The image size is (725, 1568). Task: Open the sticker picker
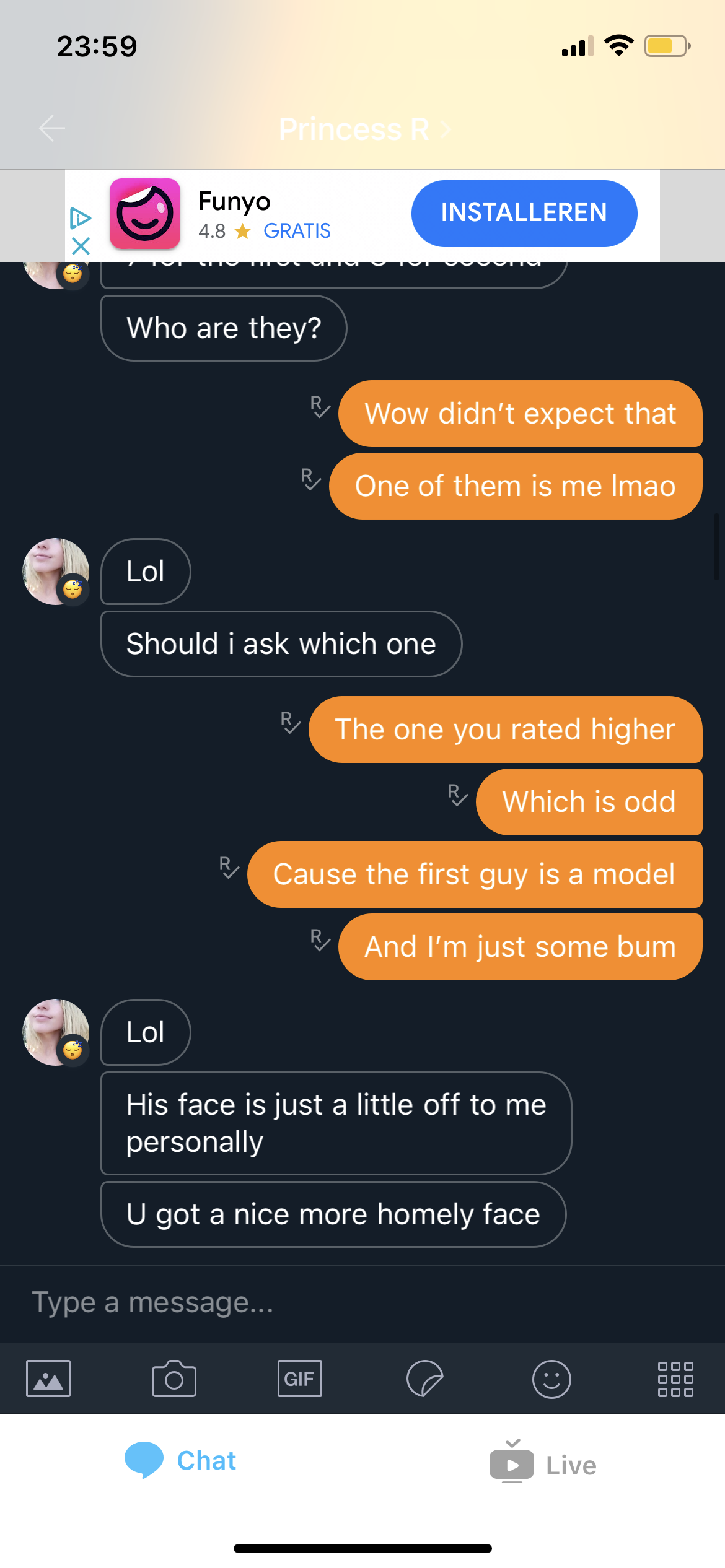click(x=425, y=1379)
